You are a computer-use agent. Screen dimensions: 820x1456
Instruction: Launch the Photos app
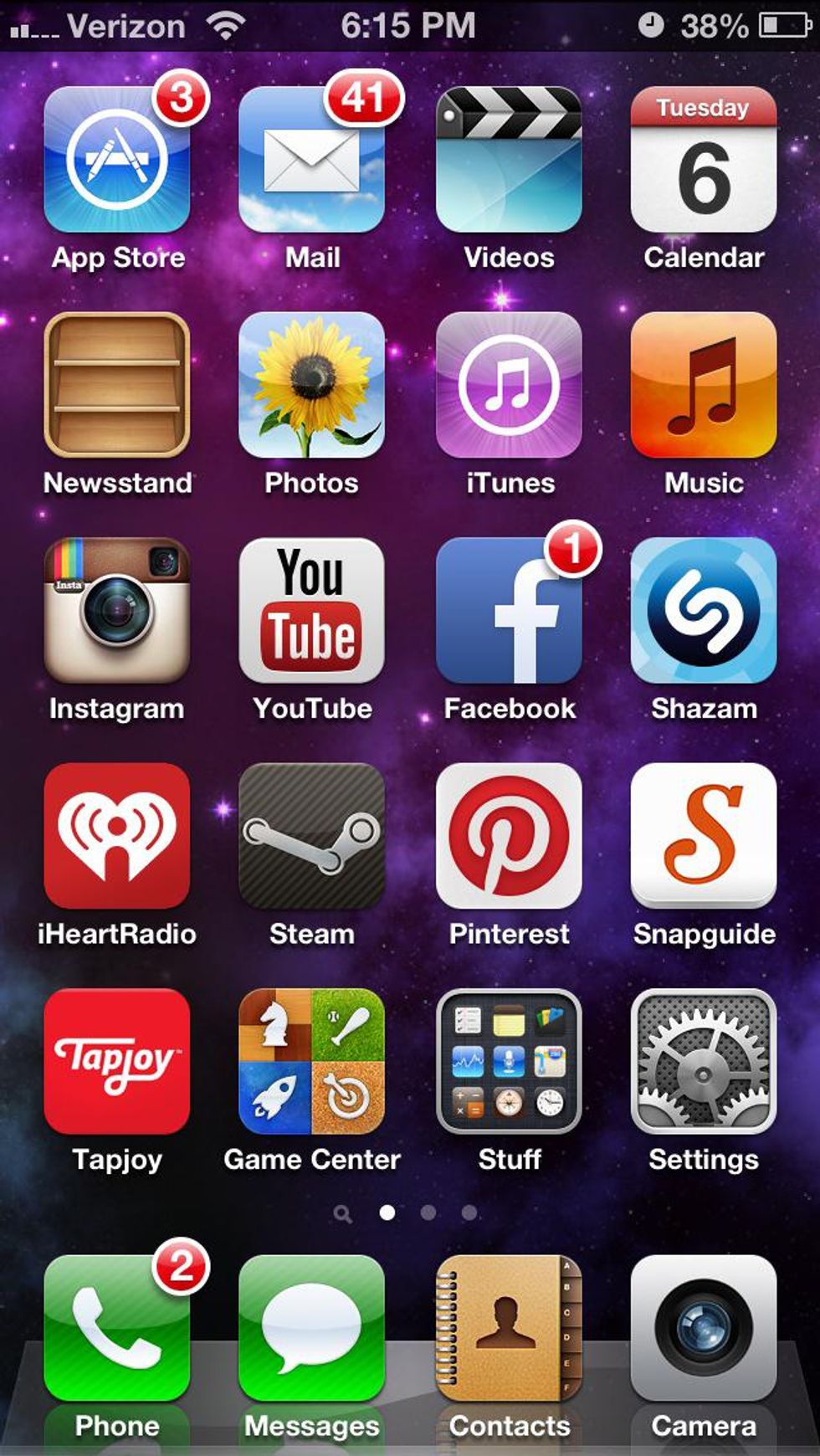[311, 385]
